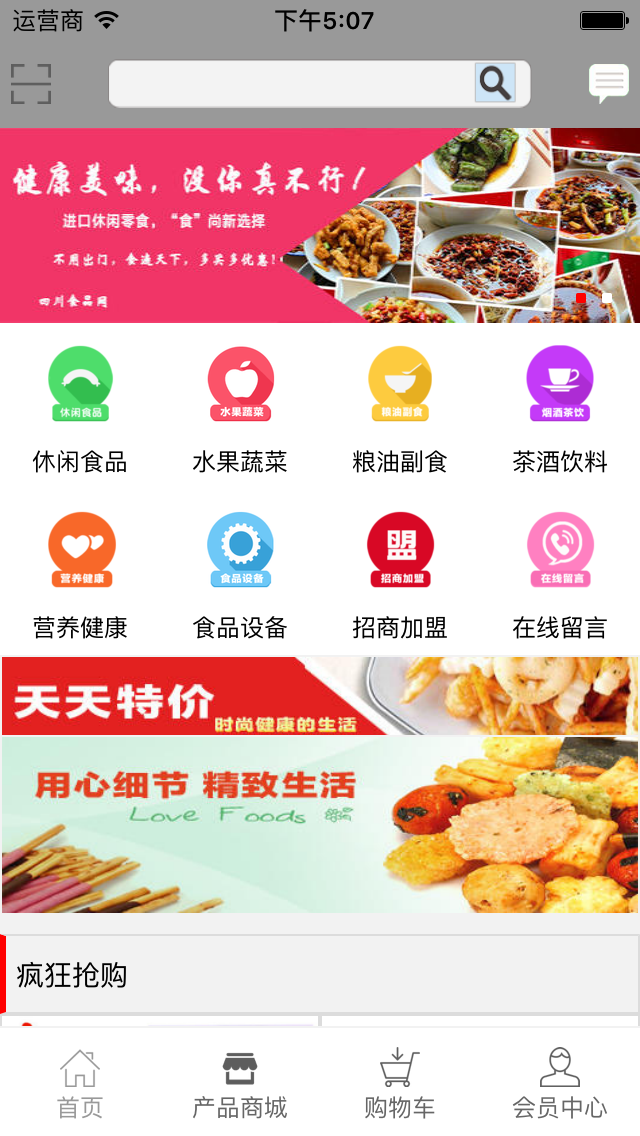Open the messages chat icon

click(608, 84)
